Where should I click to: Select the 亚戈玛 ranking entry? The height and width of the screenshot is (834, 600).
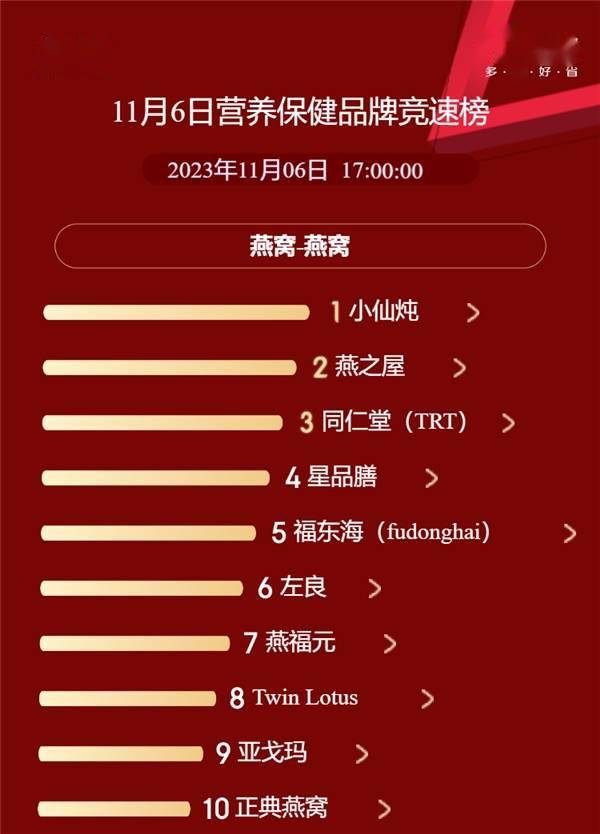click(x=272, y=752)
